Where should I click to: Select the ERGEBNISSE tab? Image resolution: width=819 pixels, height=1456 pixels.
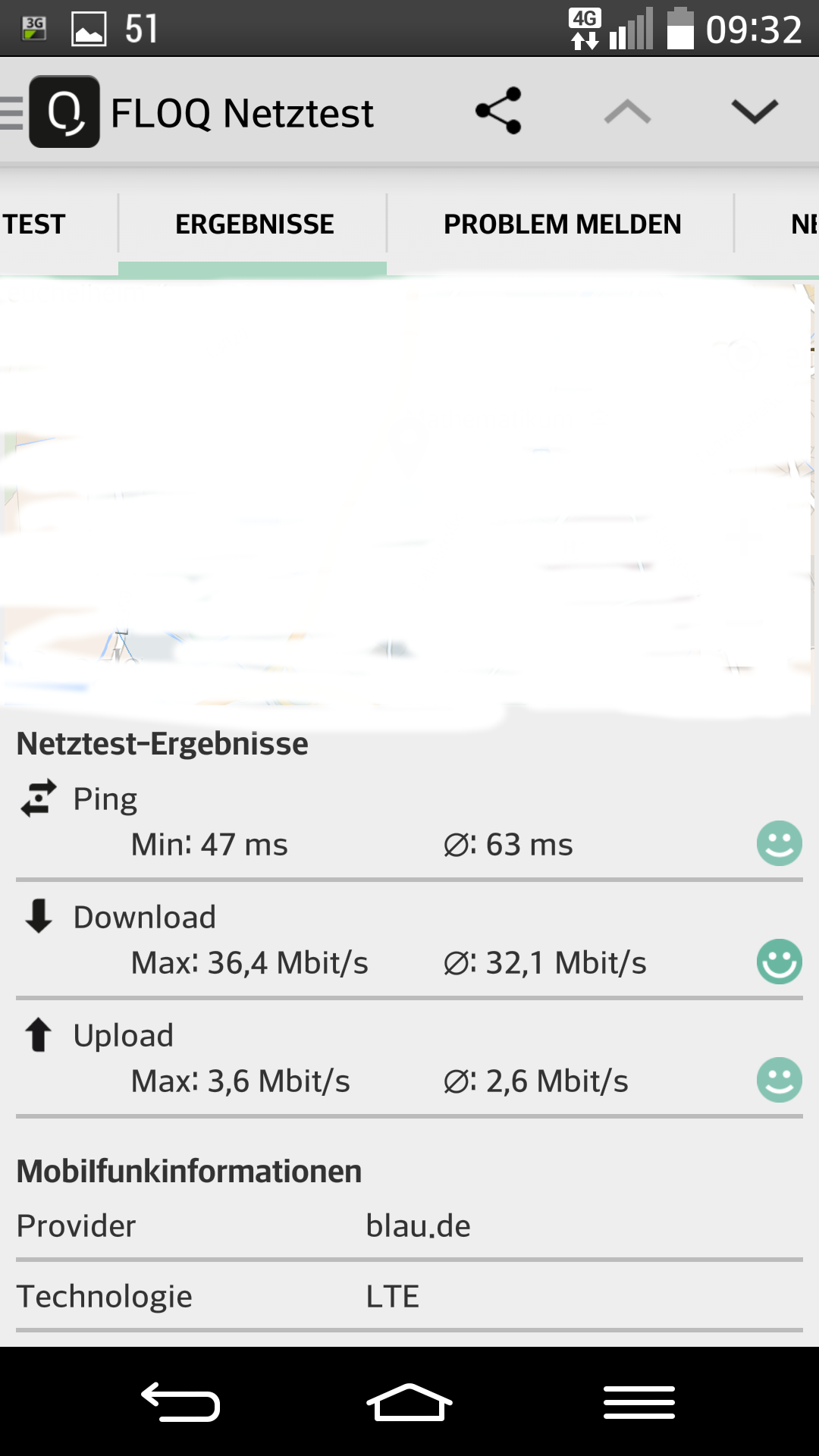254,224
